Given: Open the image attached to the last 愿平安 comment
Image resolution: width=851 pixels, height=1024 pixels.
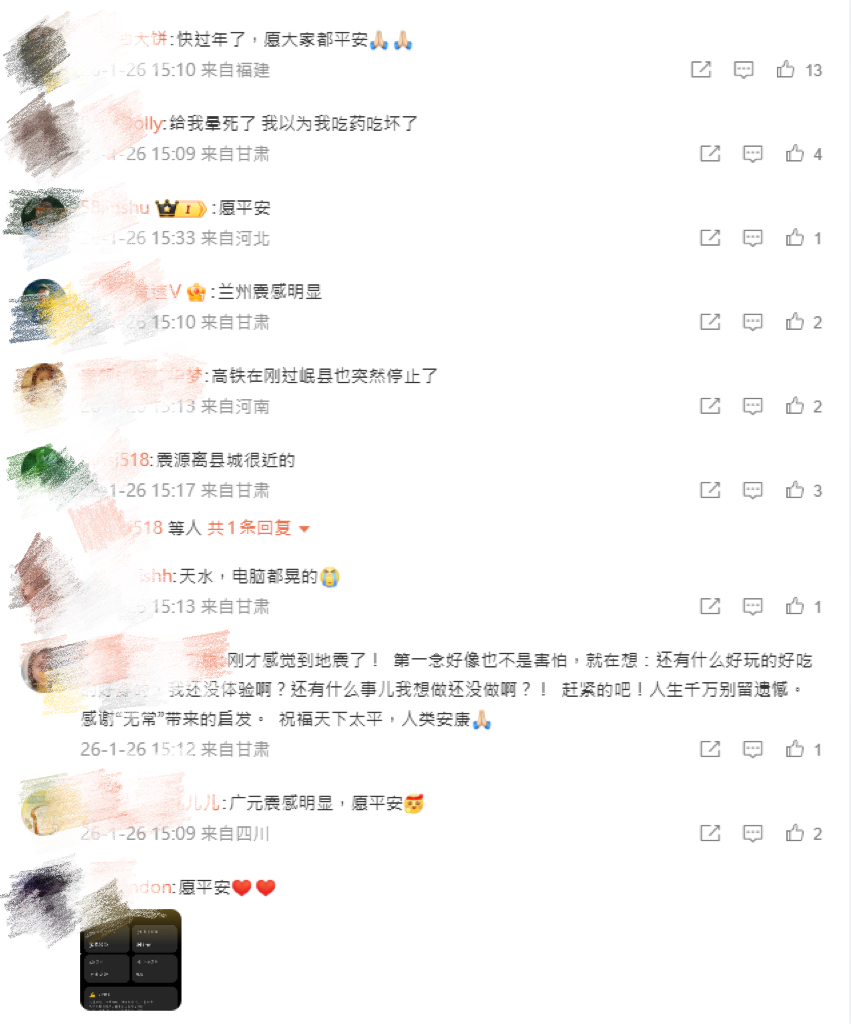Looking at the screenshot, I should 130,959.
